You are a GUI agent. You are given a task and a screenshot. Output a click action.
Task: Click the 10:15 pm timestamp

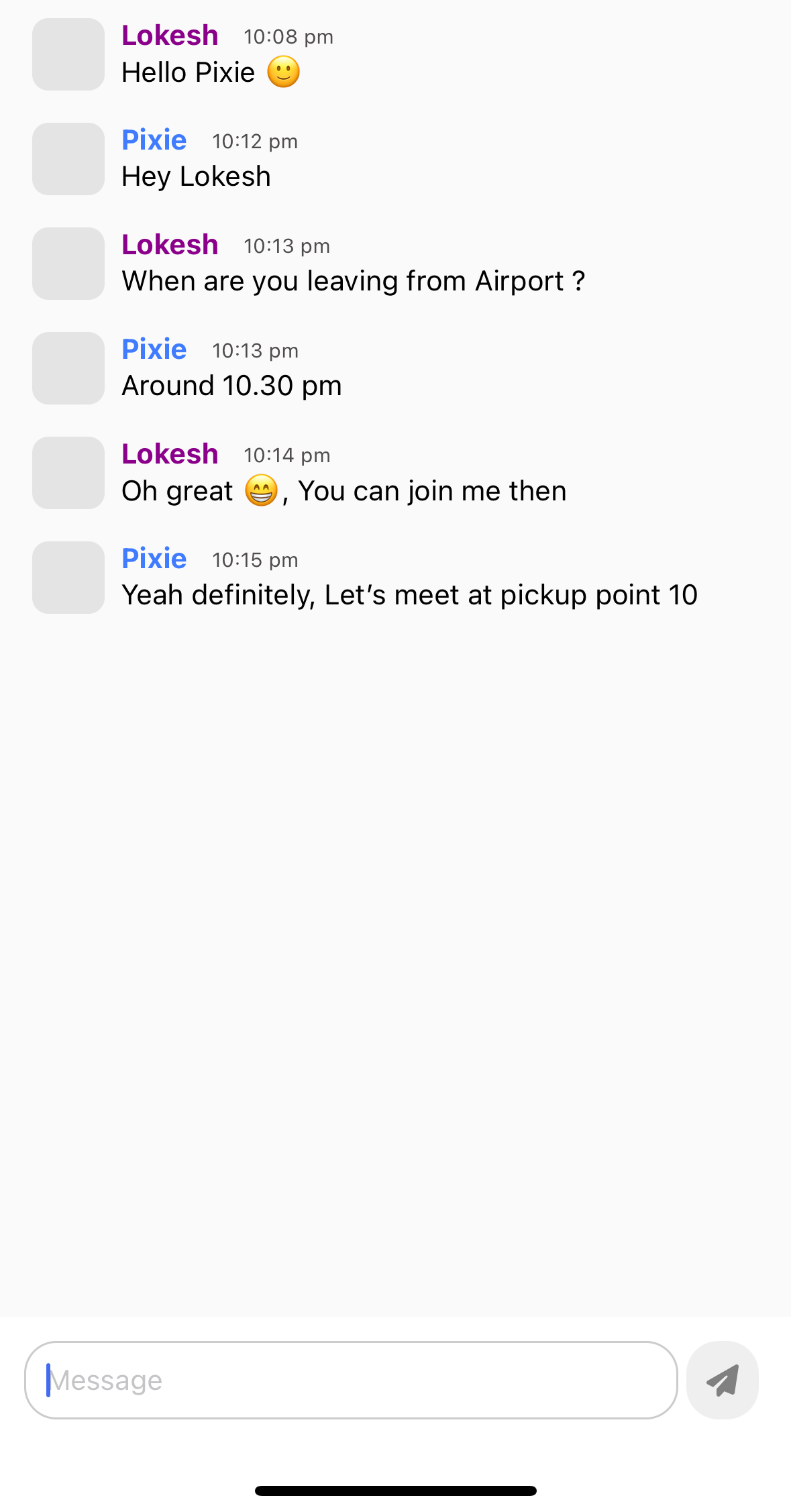pyautogui.click(x=254, y=559)
